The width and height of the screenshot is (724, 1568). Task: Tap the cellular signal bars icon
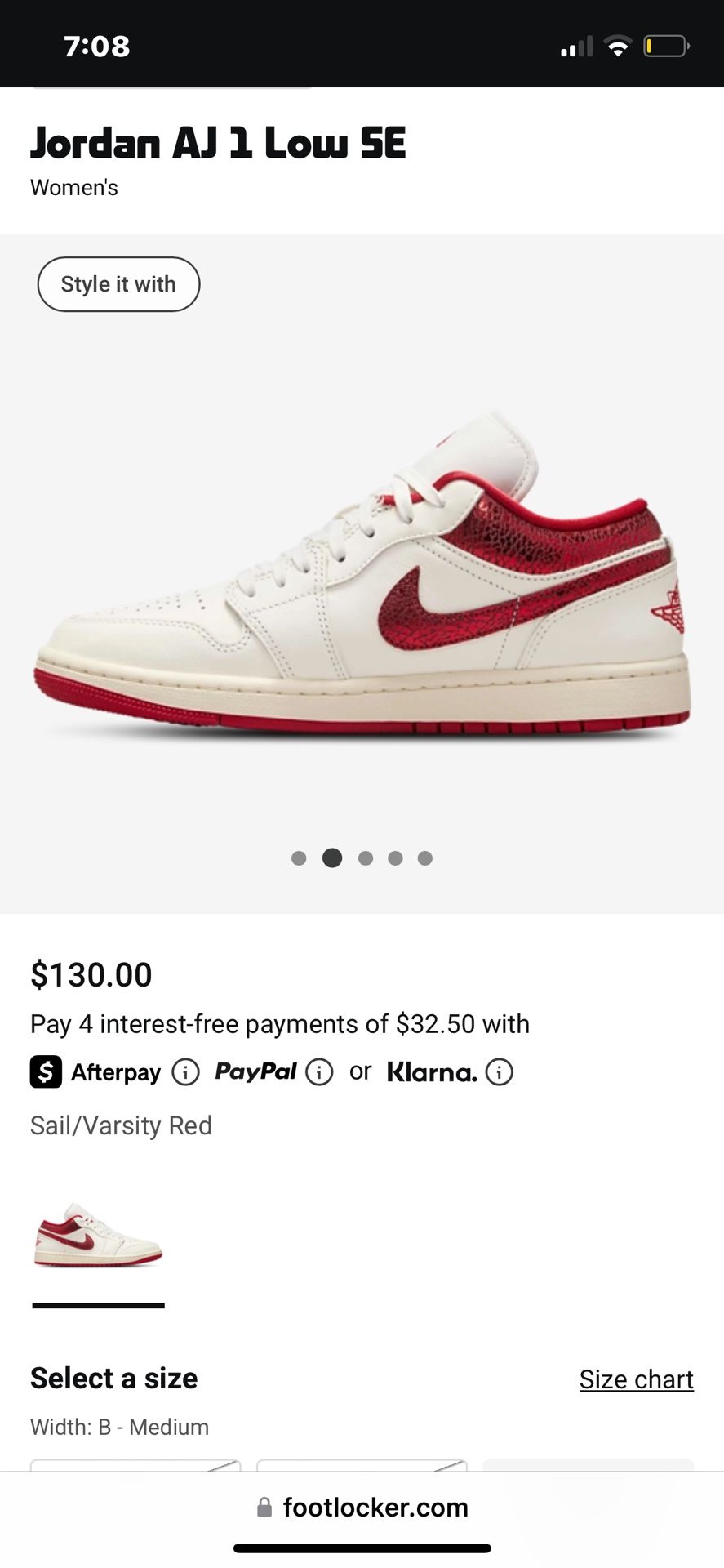575,46
